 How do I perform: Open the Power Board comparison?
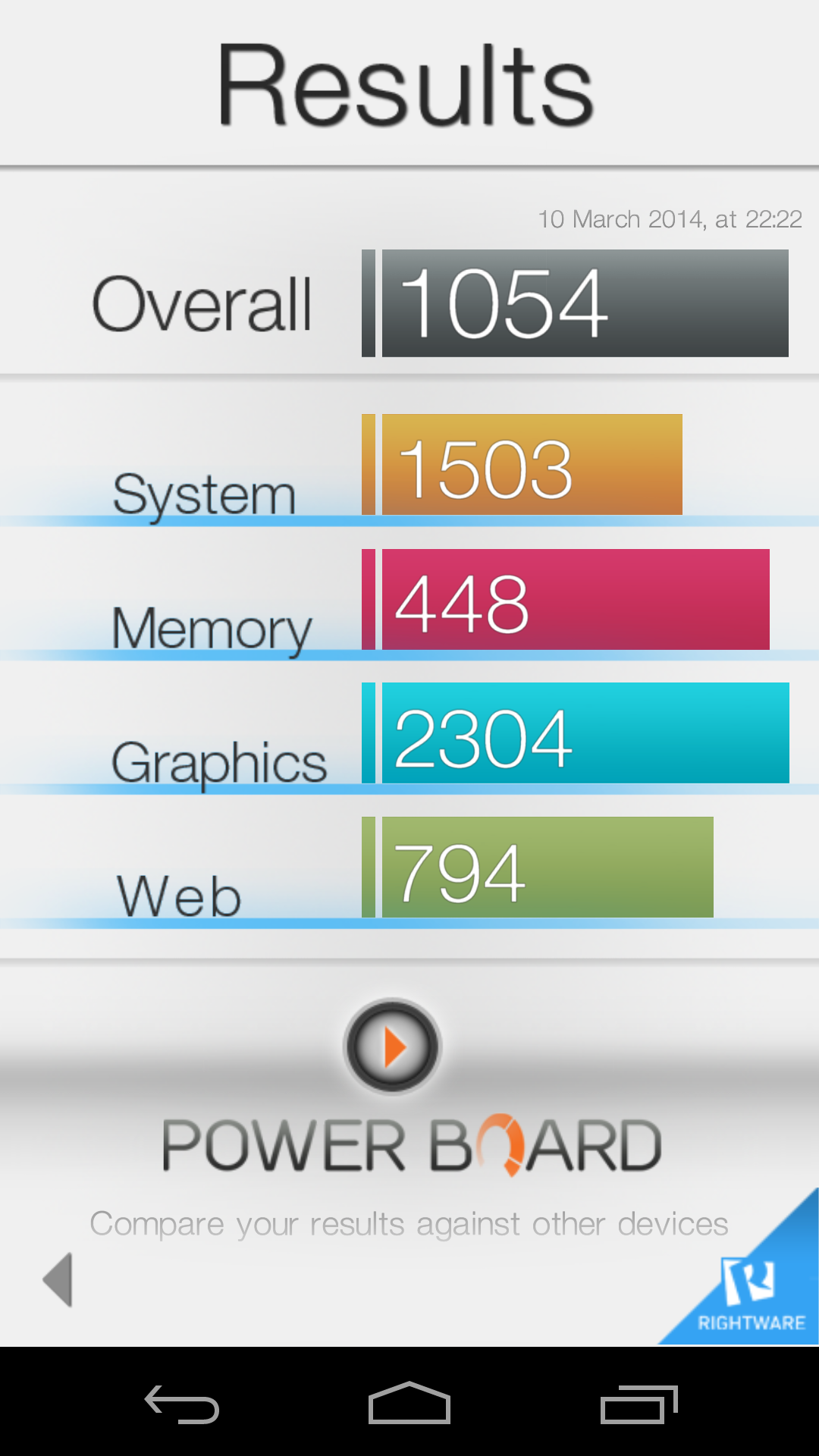(392, 1047)
